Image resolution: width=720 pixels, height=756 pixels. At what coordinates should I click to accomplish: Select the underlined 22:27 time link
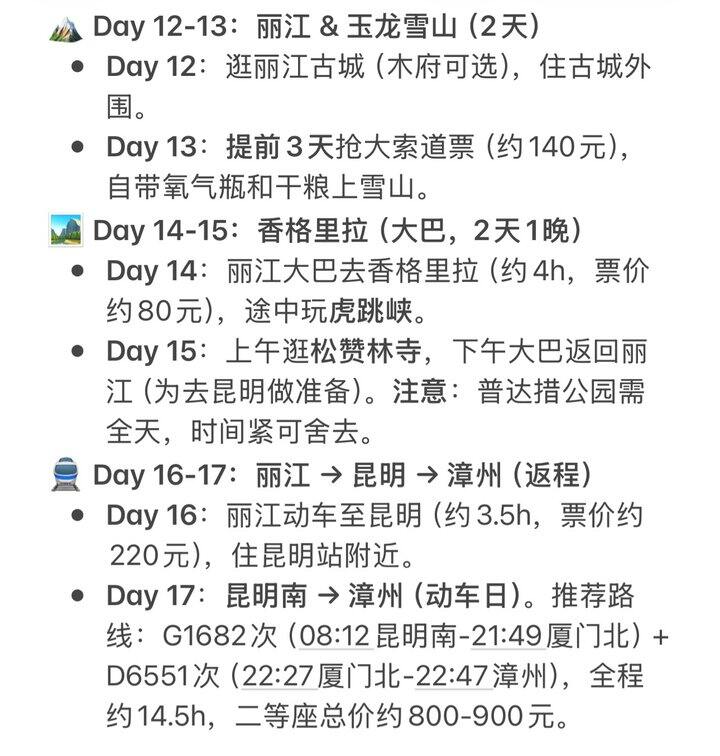click(x=277, y=675)
